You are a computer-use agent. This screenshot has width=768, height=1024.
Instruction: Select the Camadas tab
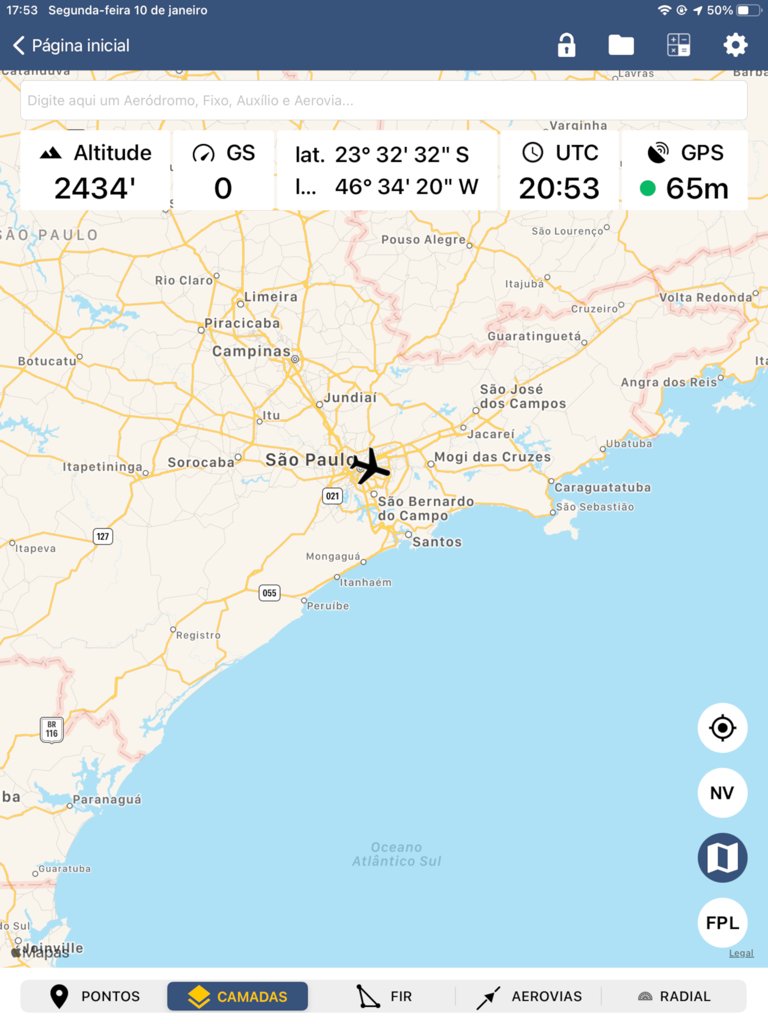(x=238, y=996)
